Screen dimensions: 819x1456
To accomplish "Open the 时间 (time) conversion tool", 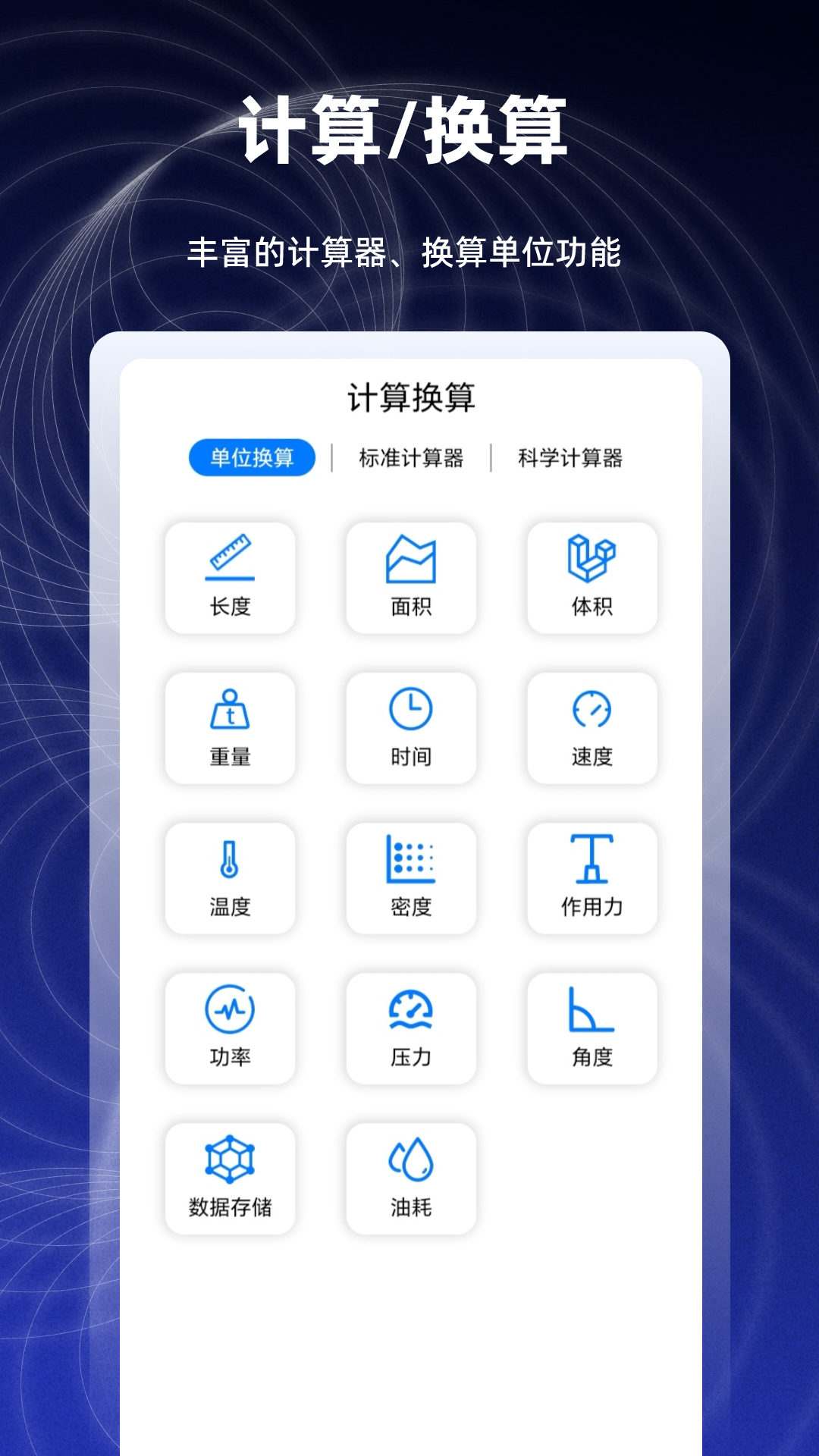I will [x=410, y=728].
